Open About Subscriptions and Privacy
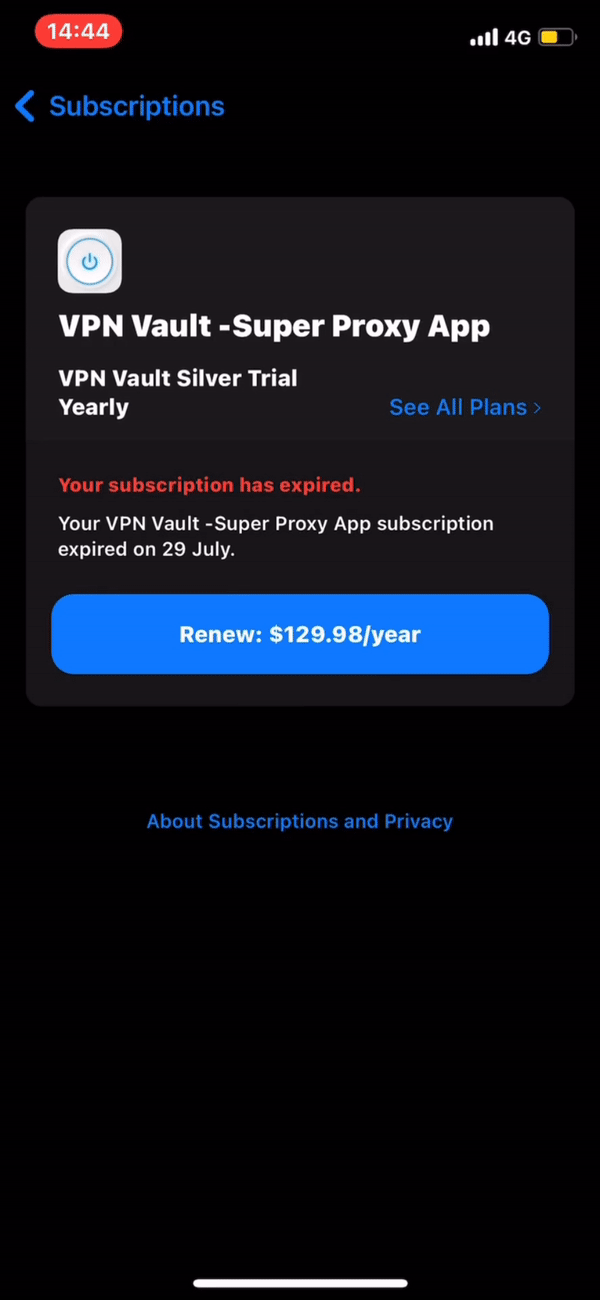 tap(300, 821)
